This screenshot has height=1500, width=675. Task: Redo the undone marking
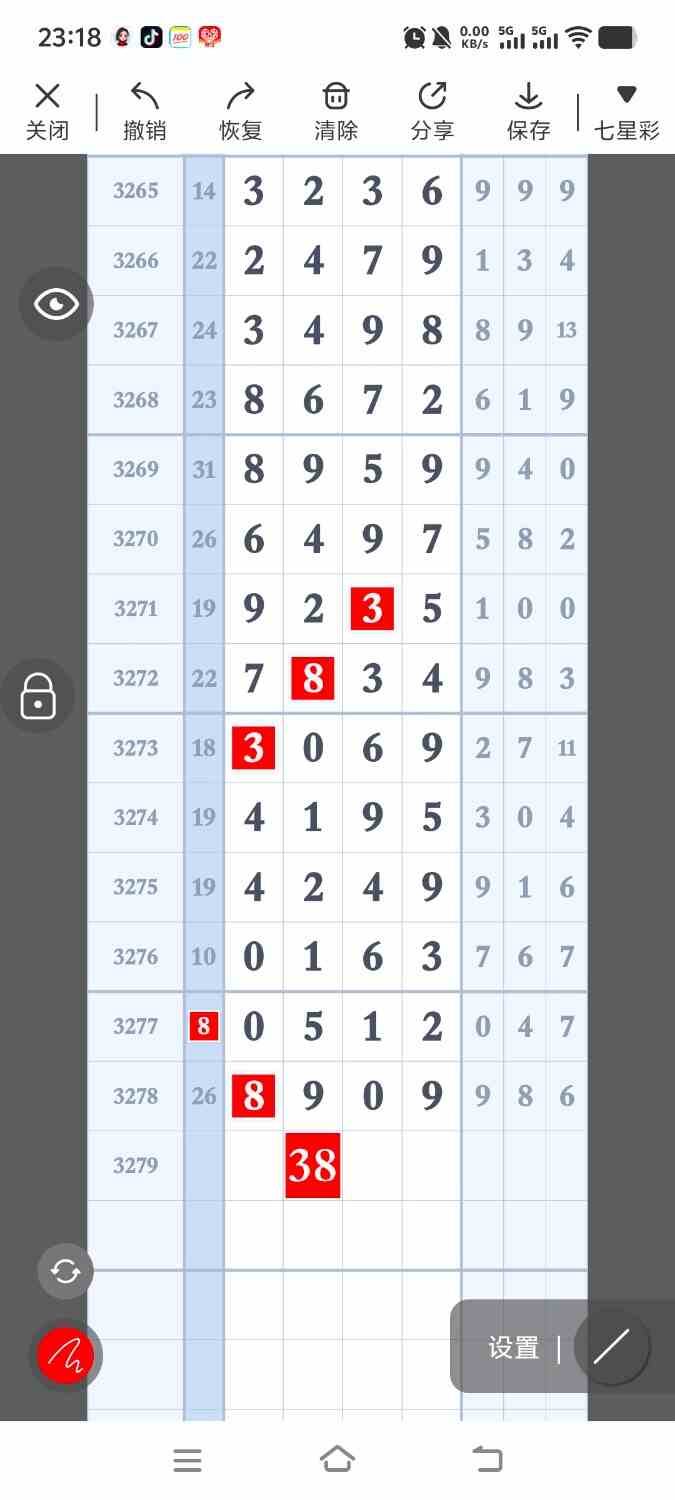(240, 111)
